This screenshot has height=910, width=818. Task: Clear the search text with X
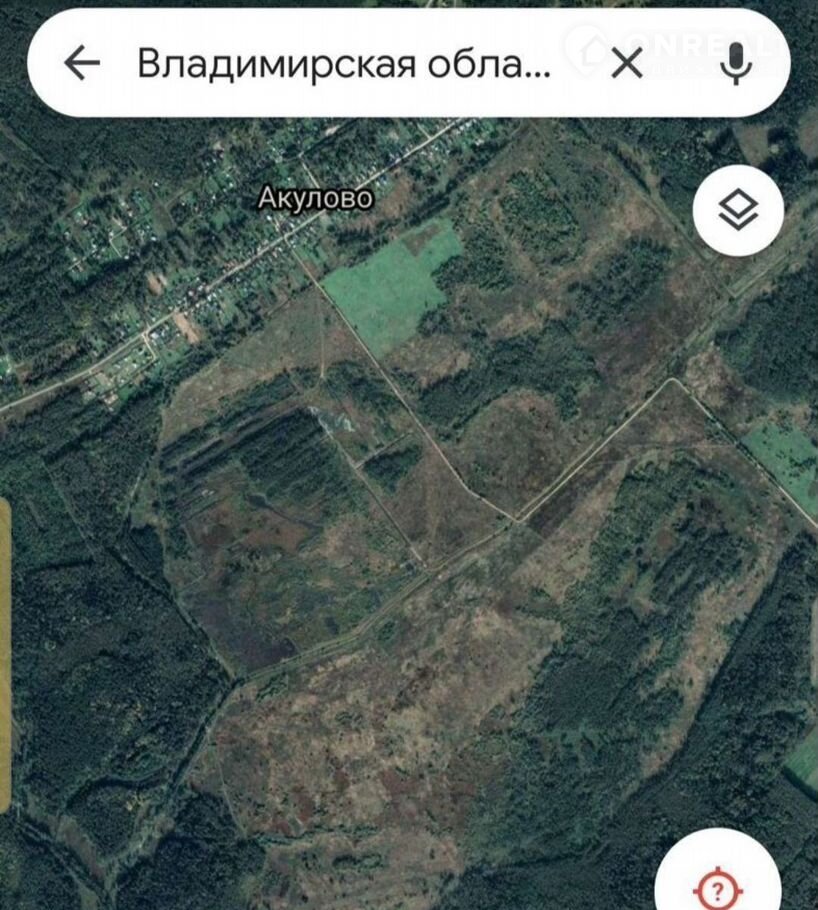click(627, 64)
